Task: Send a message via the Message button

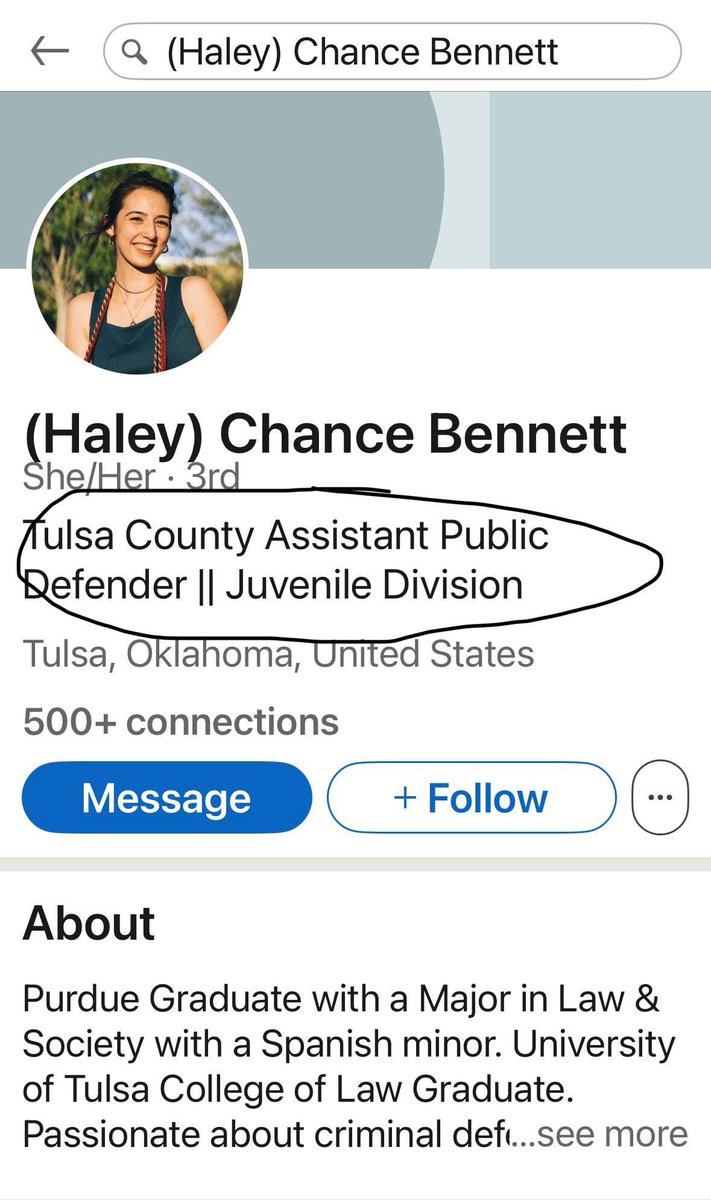Action: [166, 798]
